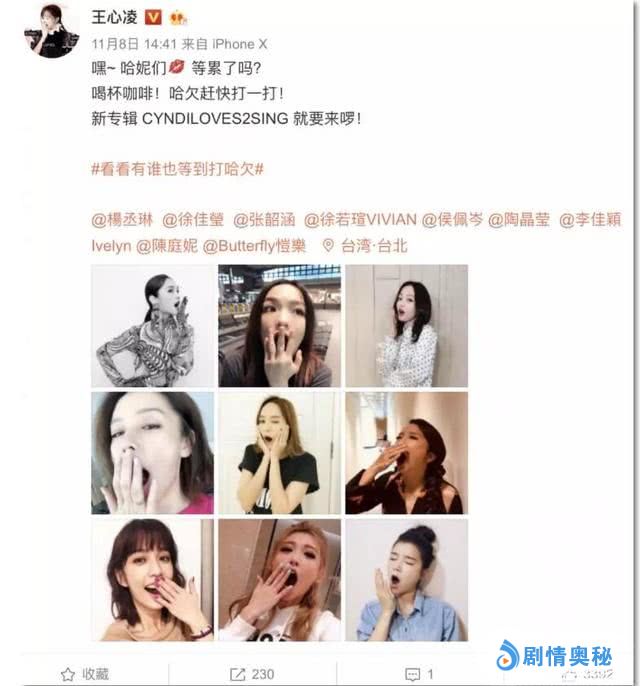The width and height of the screenshot is (640, 686).
Task: Enlarge the black-and-white yawning photo
Action: pos(153,326)
